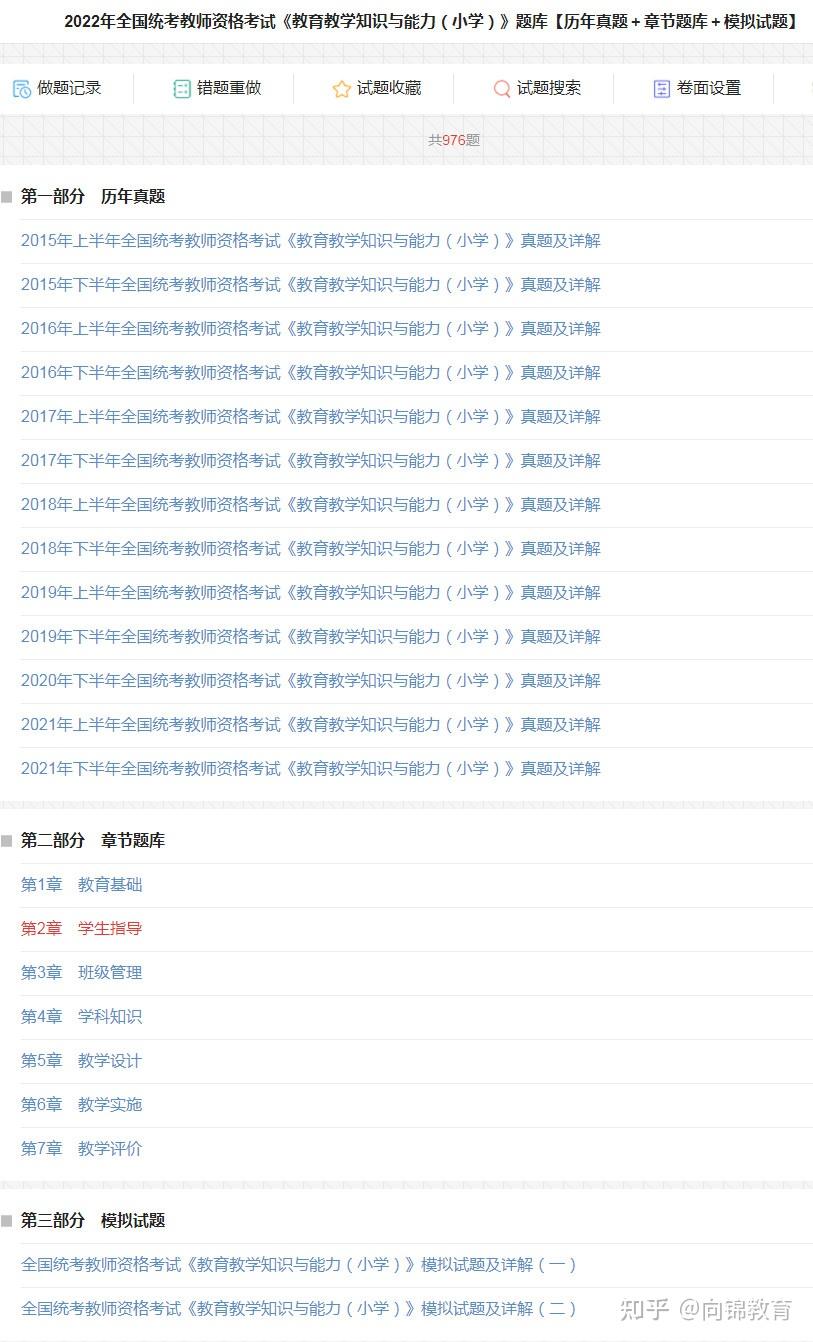The width and height of the screenshot is (813, 1342).
Task: Open the 2019年上半年 真题及详解
Action: point(311,593)
